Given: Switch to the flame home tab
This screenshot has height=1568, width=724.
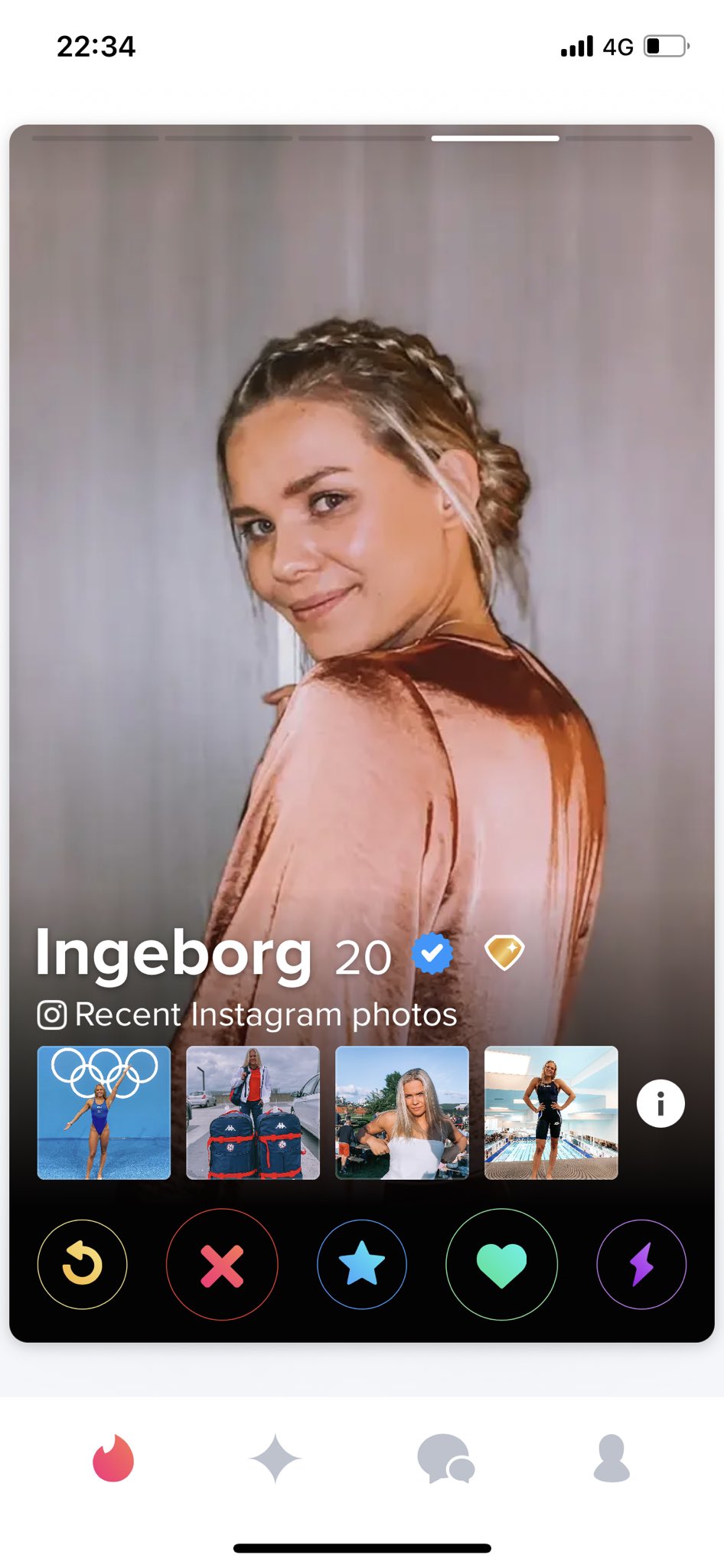Looking at the screenshot, I should (x=113, y=1459).
